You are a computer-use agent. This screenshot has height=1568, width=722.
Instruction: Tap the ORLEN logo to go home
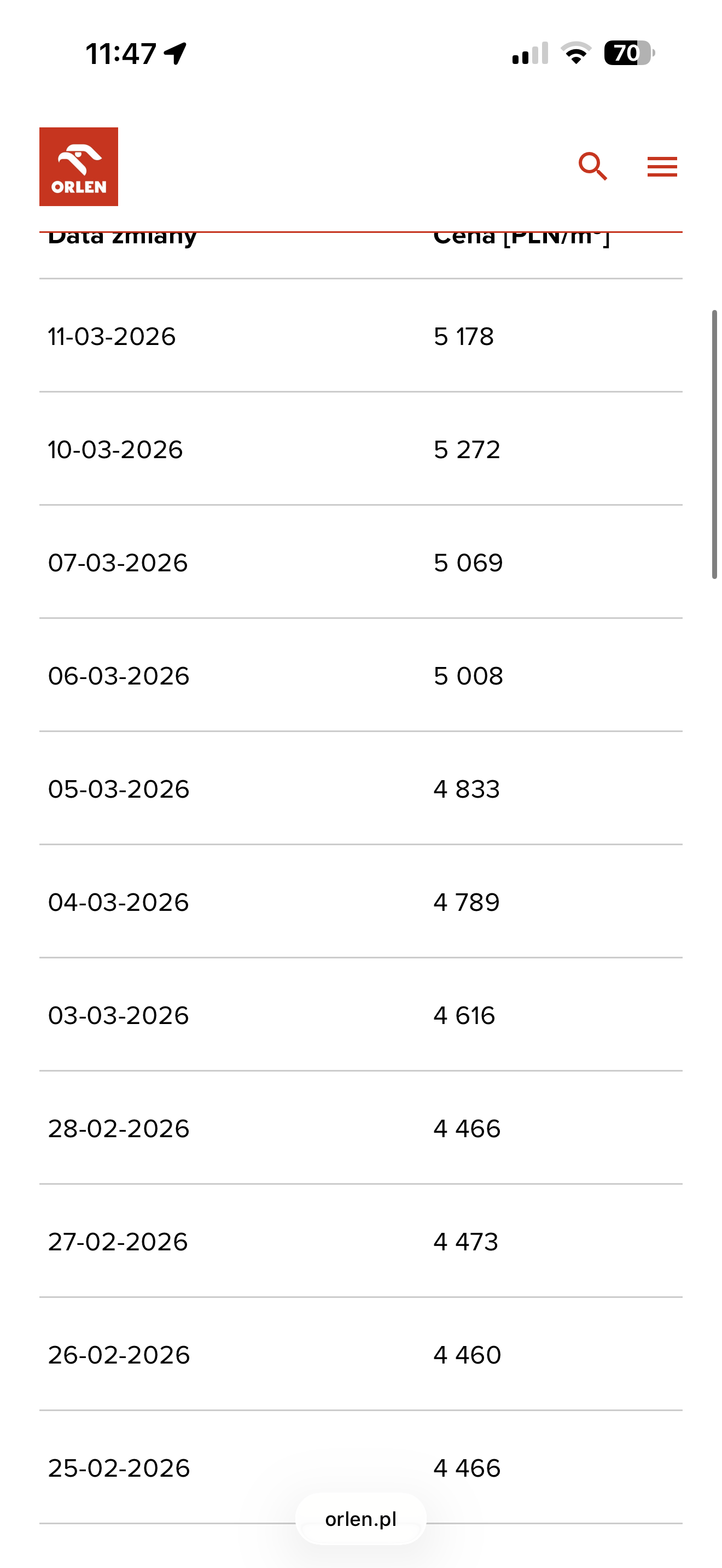(79, 166)
